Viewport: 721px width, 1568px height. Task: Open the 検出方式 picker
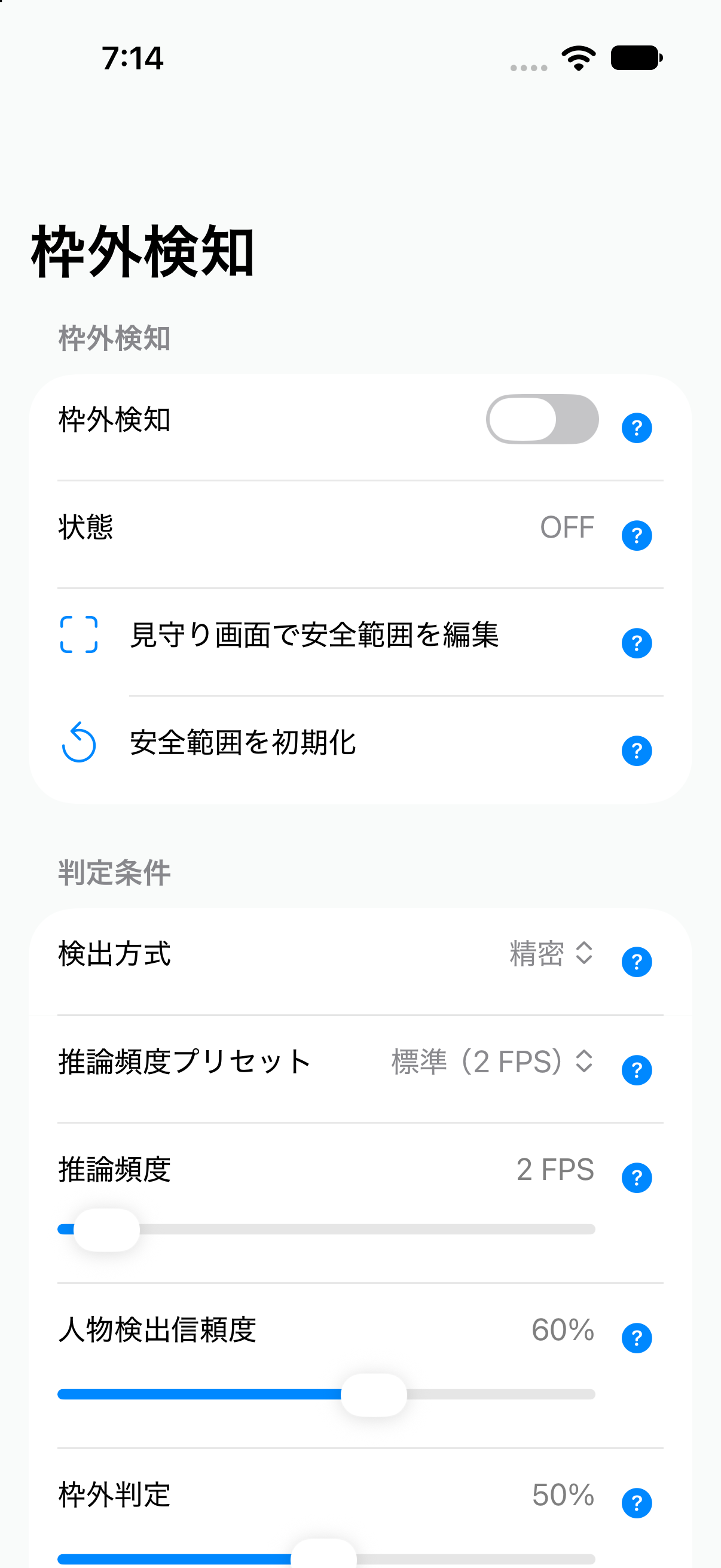click(x=551, y=953)
